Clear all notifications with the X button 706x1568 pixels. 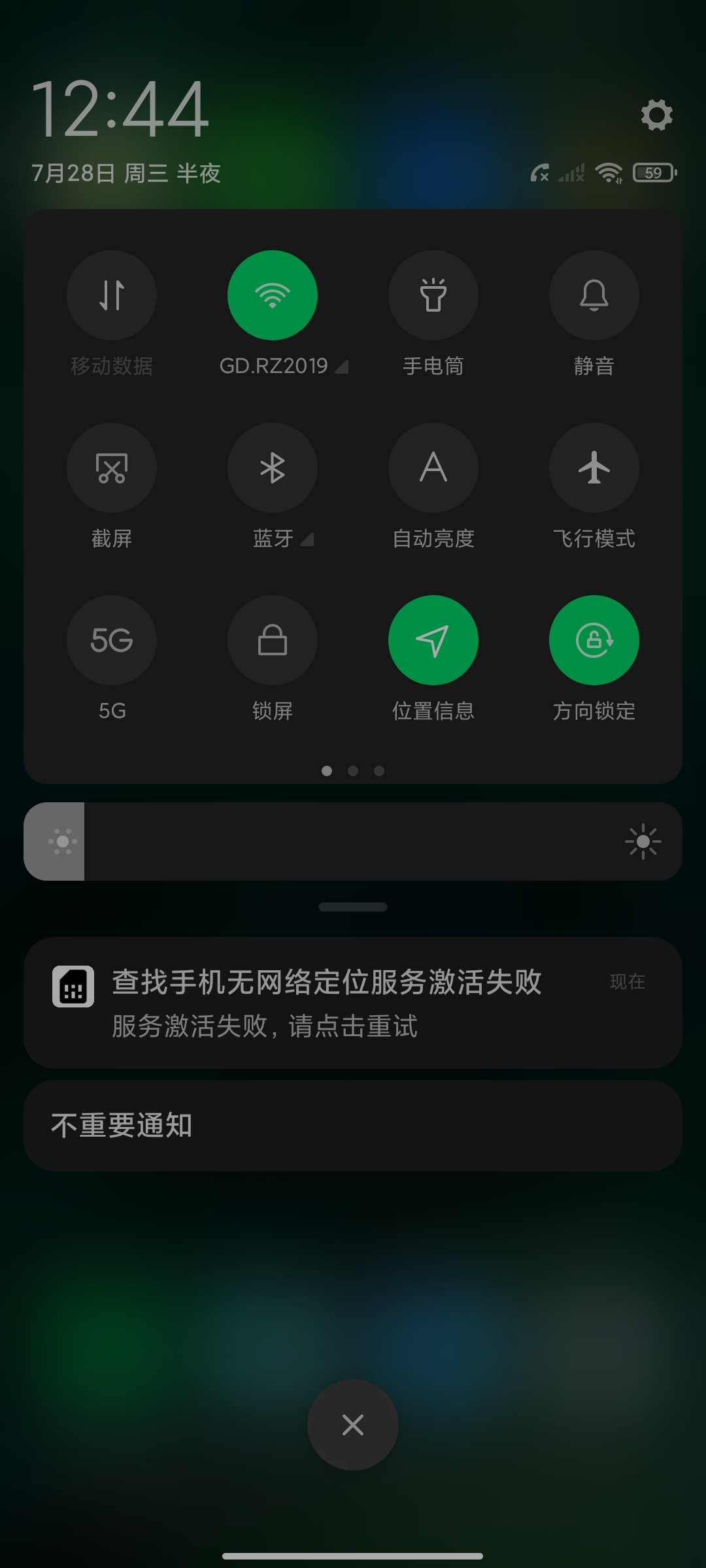353,1424
